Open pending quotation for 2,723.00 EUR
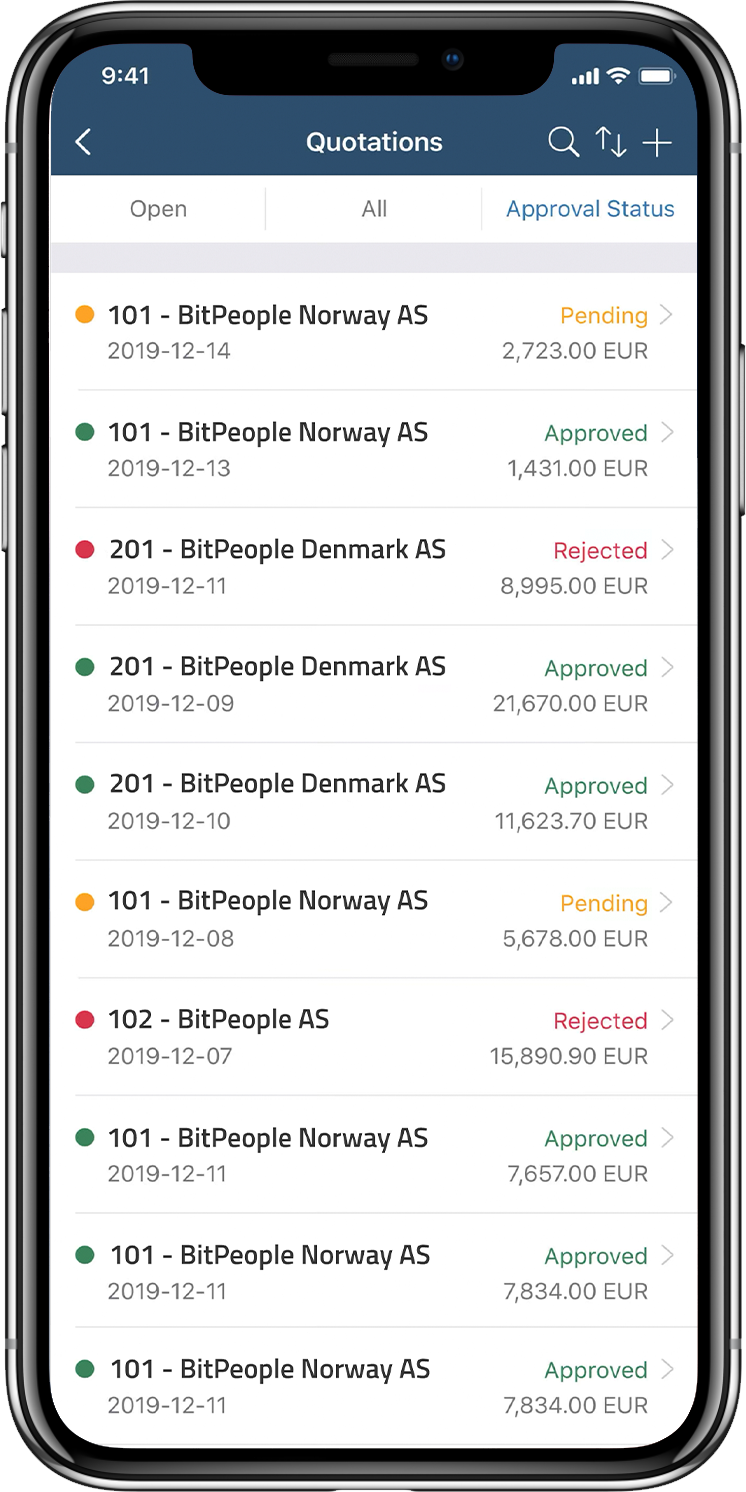The width and height of the screenshot is (746, 1492). 374,332
